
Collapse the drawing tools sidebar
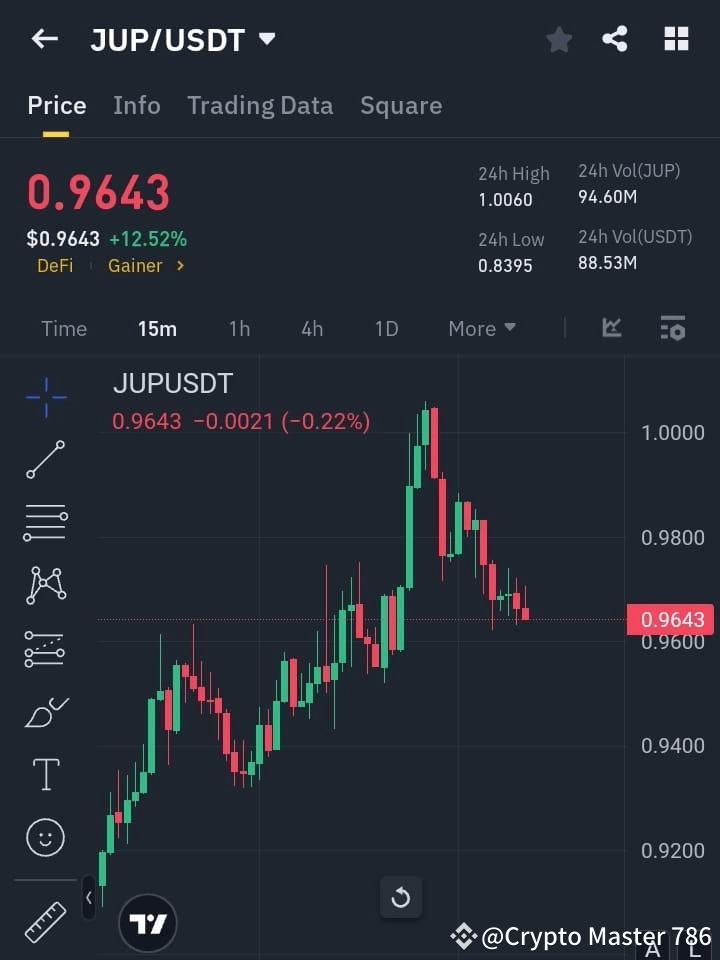pos(89,898)
